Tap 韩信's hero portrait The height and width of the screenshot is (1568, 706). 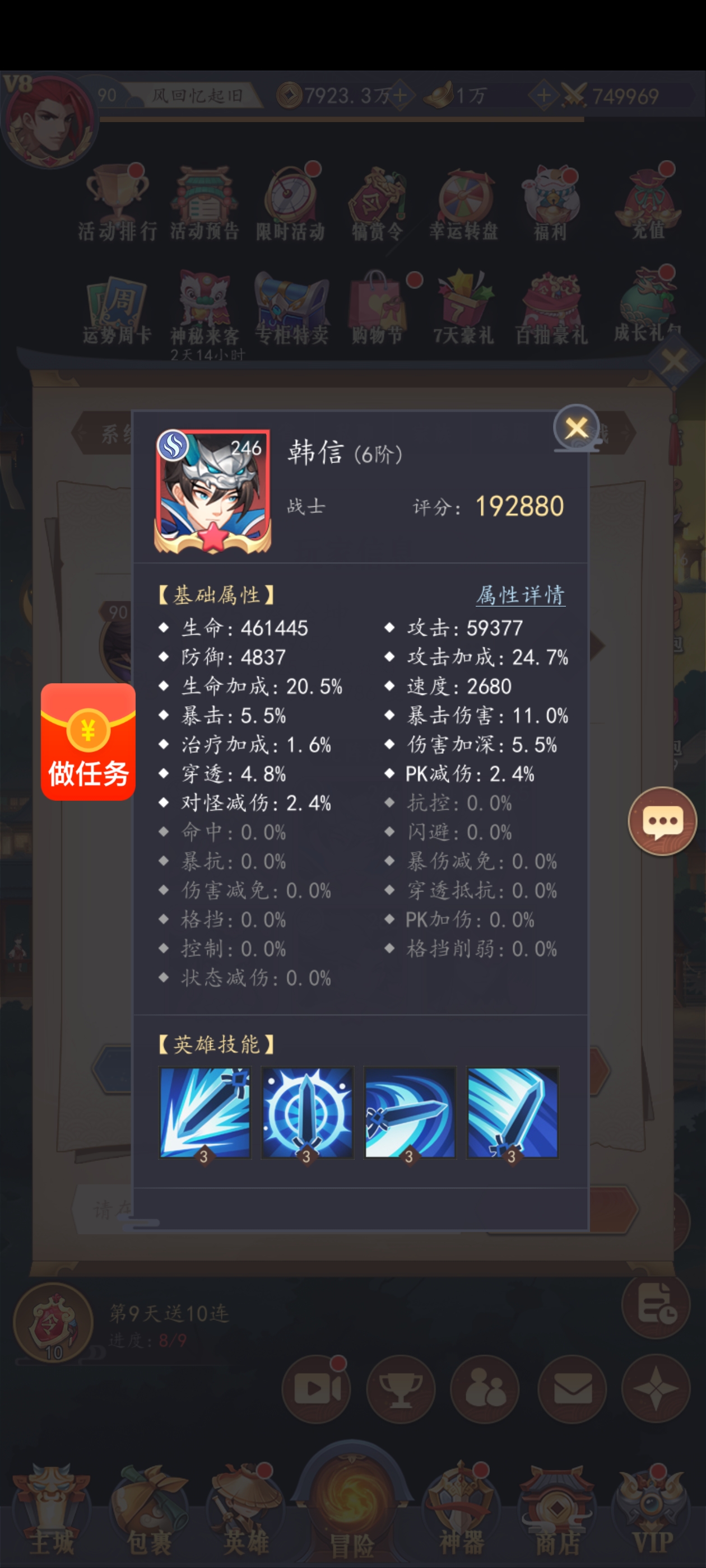pyautogui.click(x=212, y=491)
